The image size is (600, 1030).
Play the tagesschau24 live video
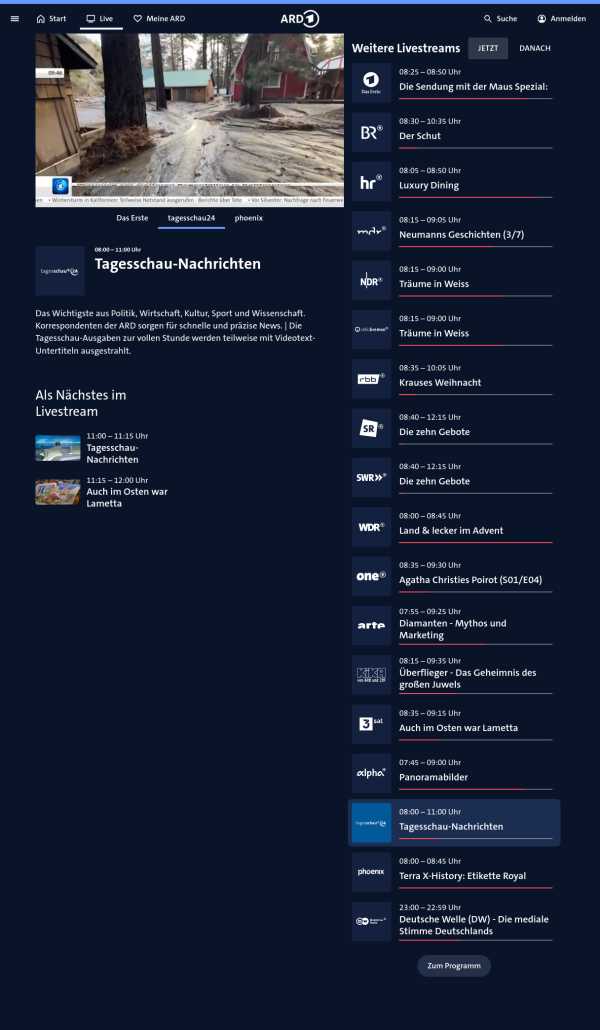190,120
